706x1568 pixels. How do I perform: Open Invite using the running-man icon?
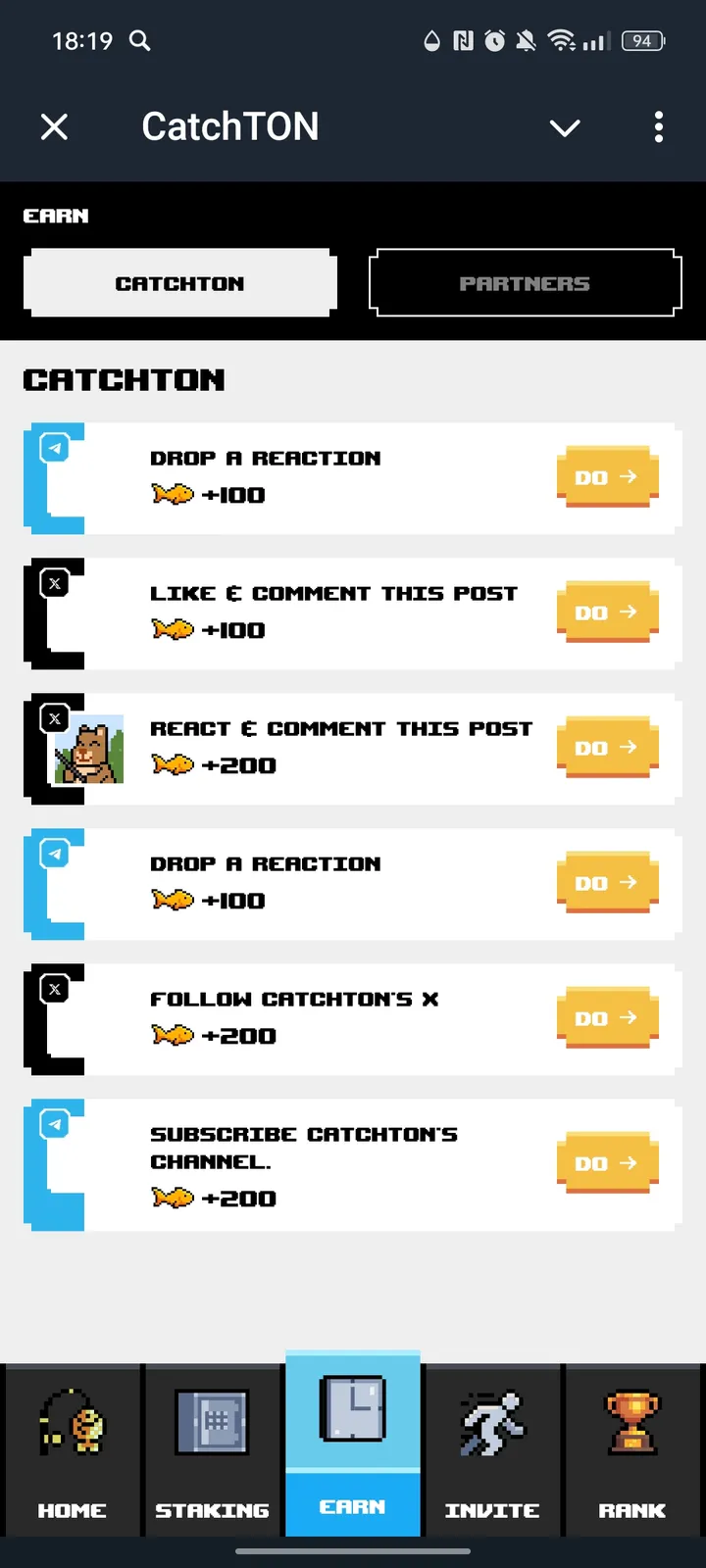pyautogui.click(x=492, y=1426)
